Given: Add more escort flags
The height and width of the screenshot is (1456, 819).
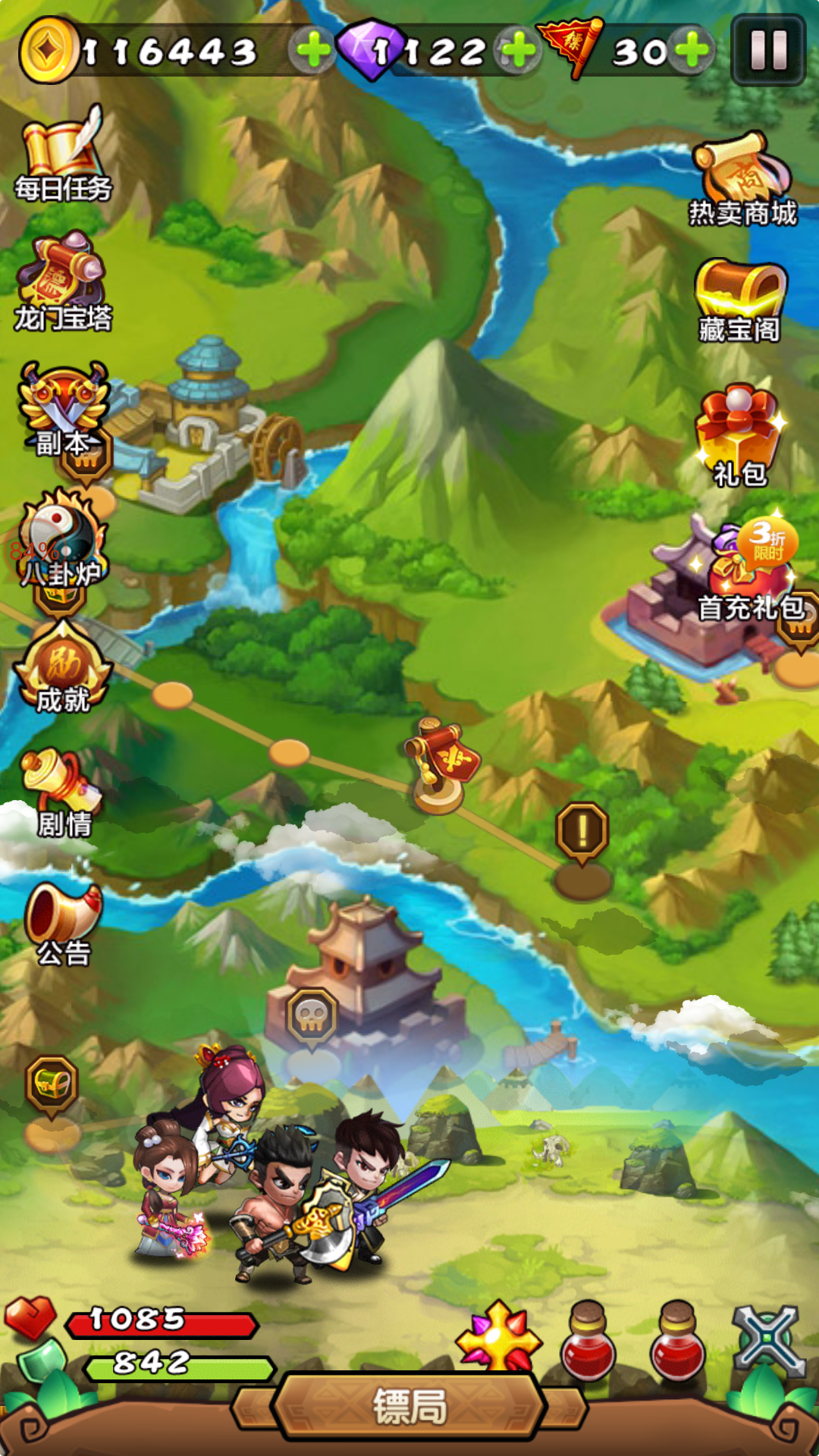Looking at the screenshot, I should (x=692, y=51).
